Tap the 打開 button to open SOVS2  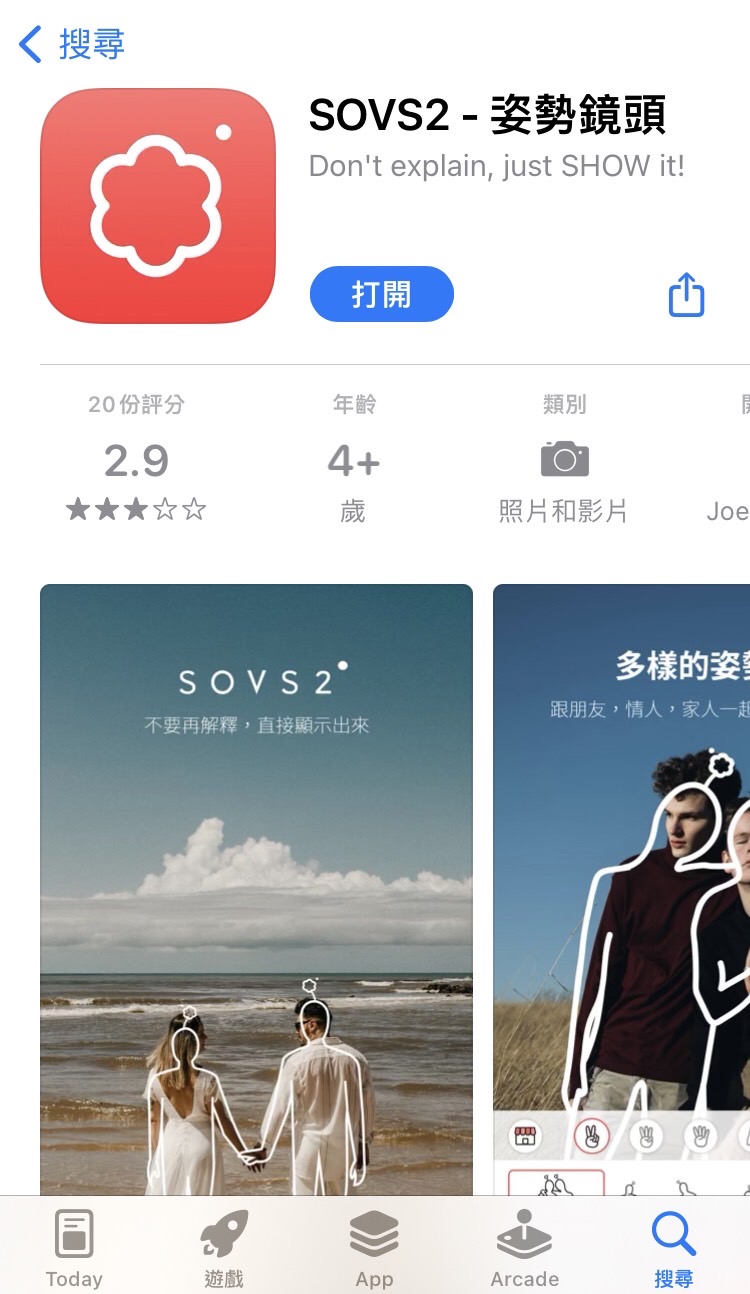(x=381, y=294)
